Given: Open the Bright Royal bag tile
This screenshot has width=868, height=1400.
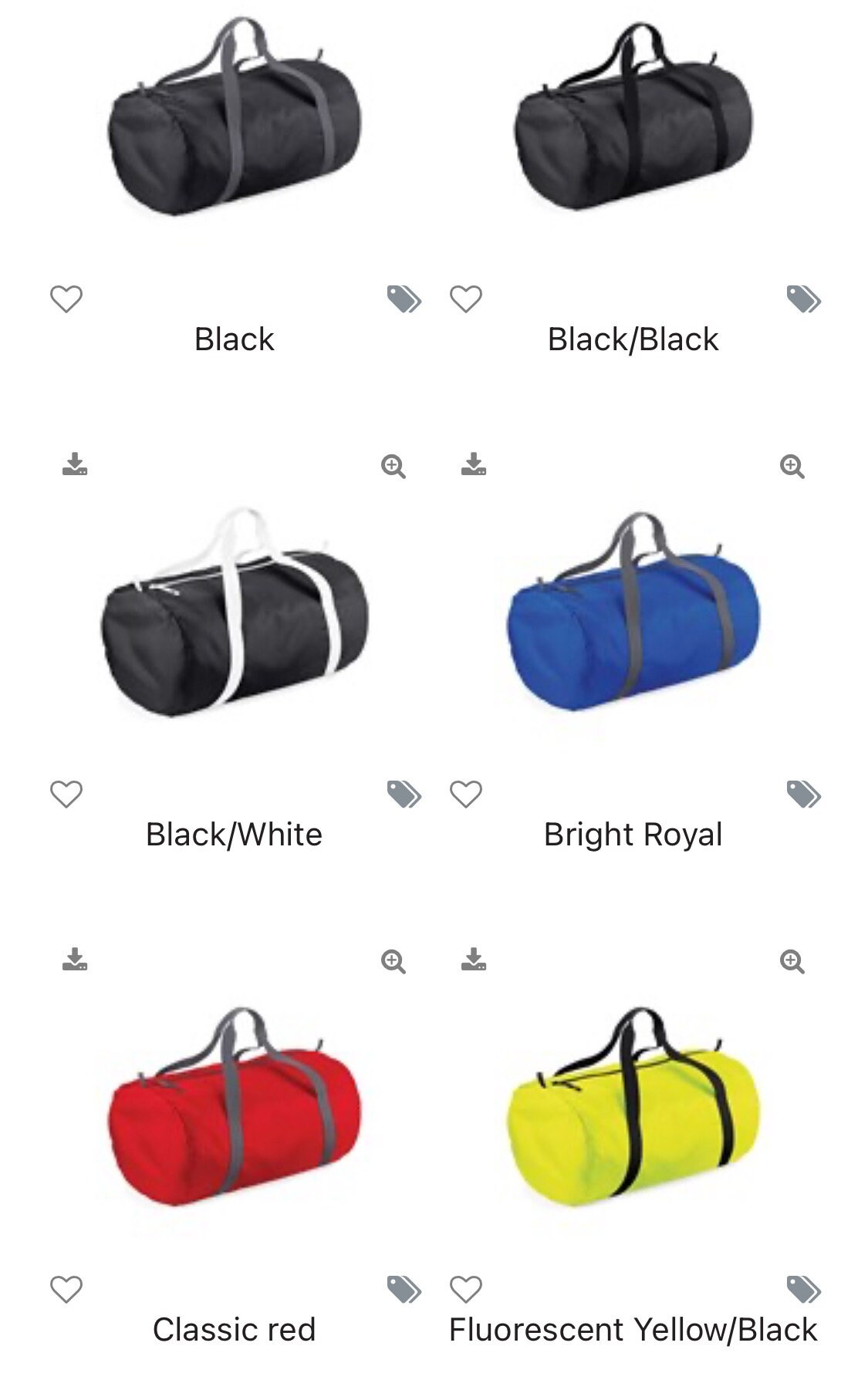Looking at the screenshot, I should coord(633,617).
